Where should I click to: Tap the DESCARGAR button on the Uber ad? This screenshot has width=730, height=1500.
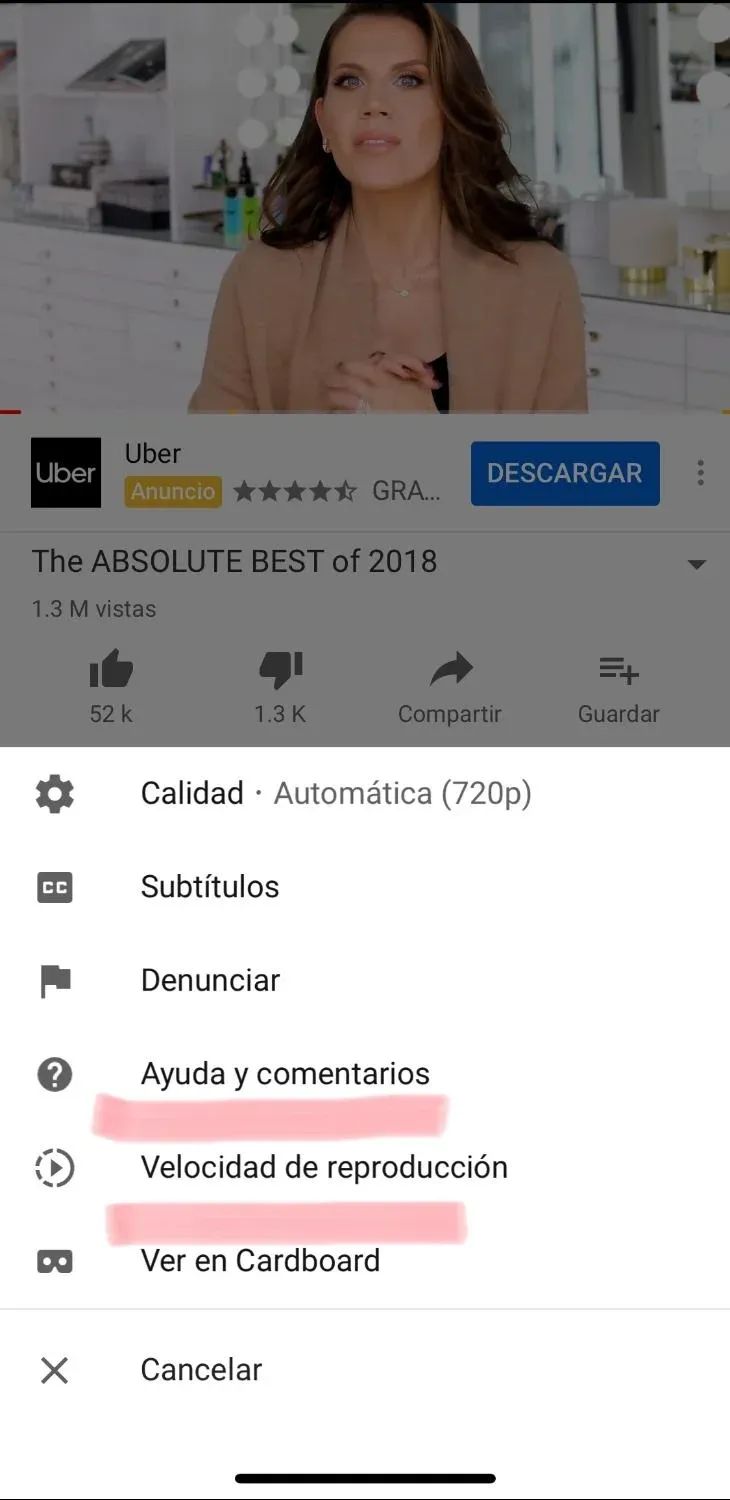pos(565,473)
